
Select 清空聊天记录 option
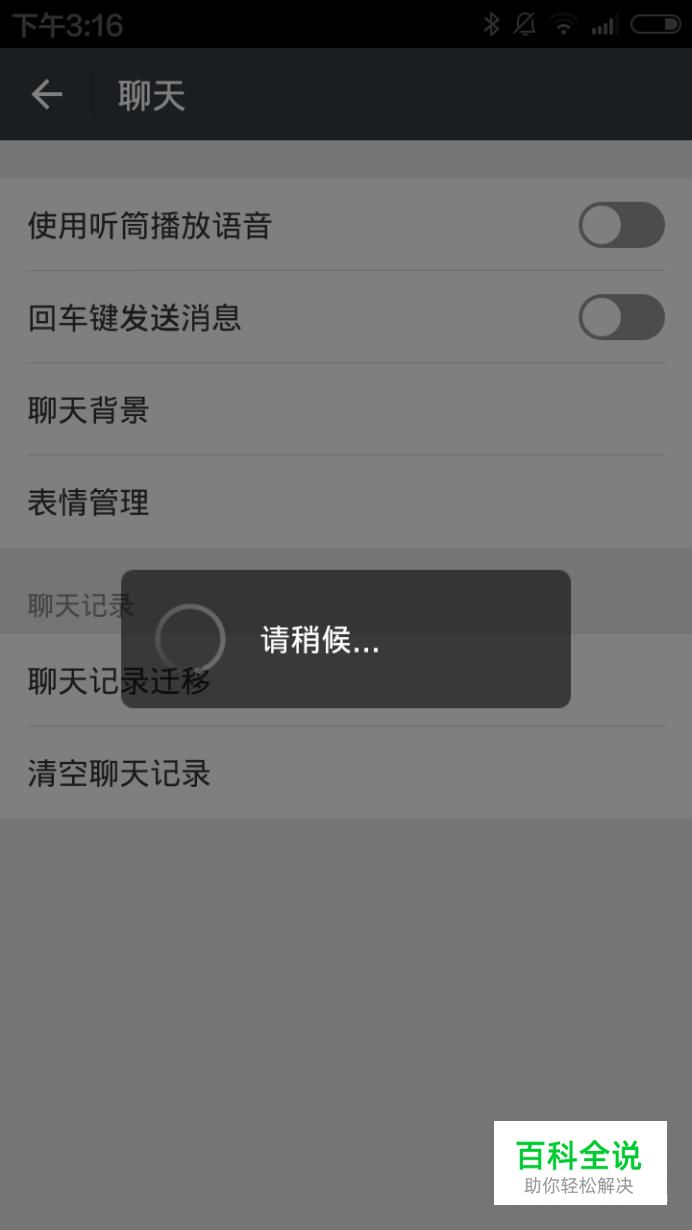click(x=345, y=773)
